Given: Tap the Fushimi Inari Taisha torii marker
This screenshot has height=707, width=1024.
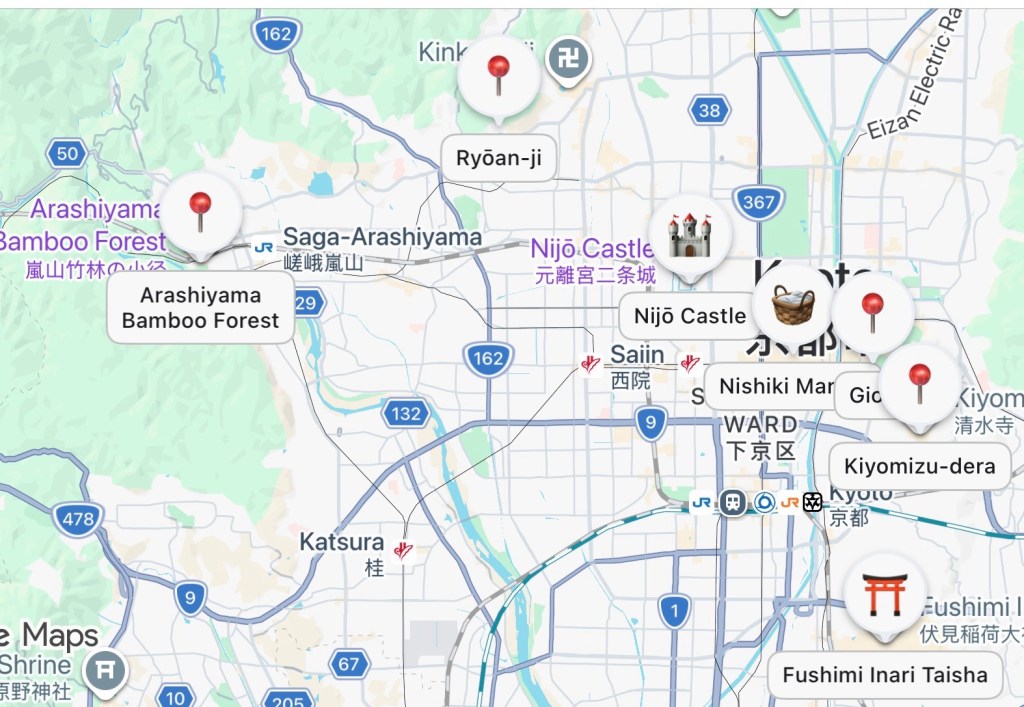Looking at the screenshot, I should pos(886,594).
